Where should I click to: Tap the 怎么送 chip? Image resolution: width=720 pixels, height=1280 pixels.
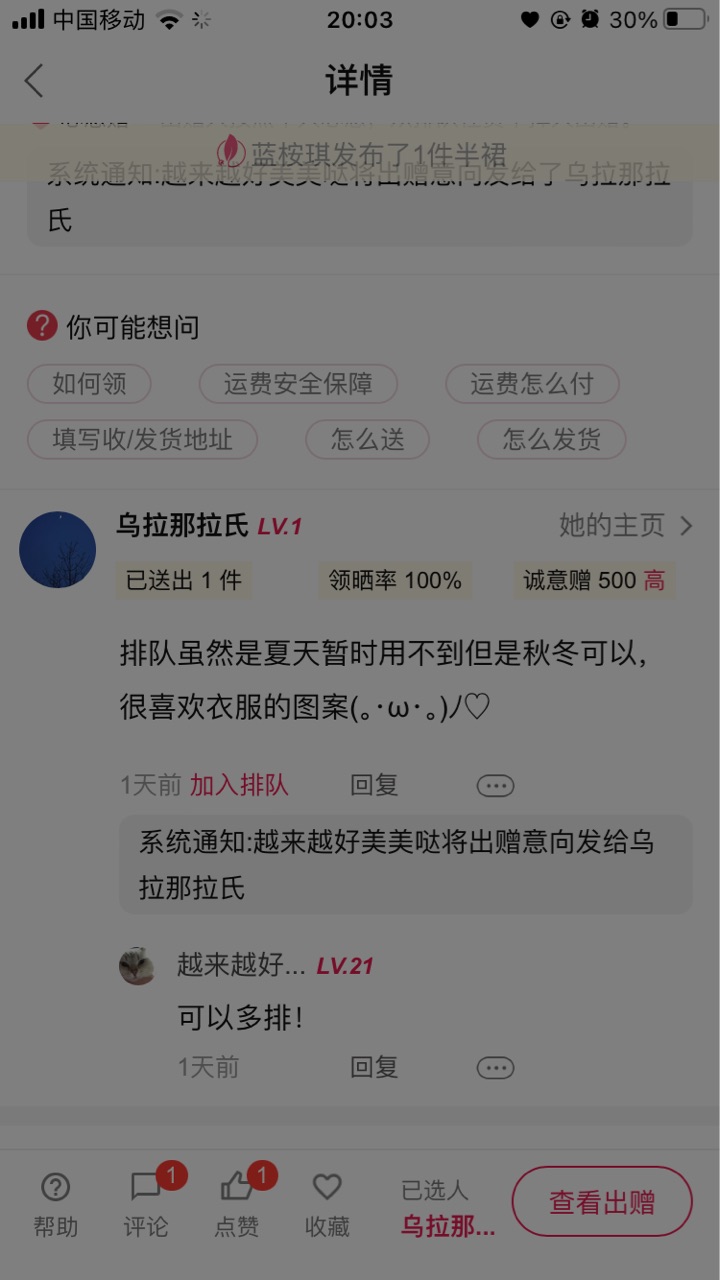[367, 439]
